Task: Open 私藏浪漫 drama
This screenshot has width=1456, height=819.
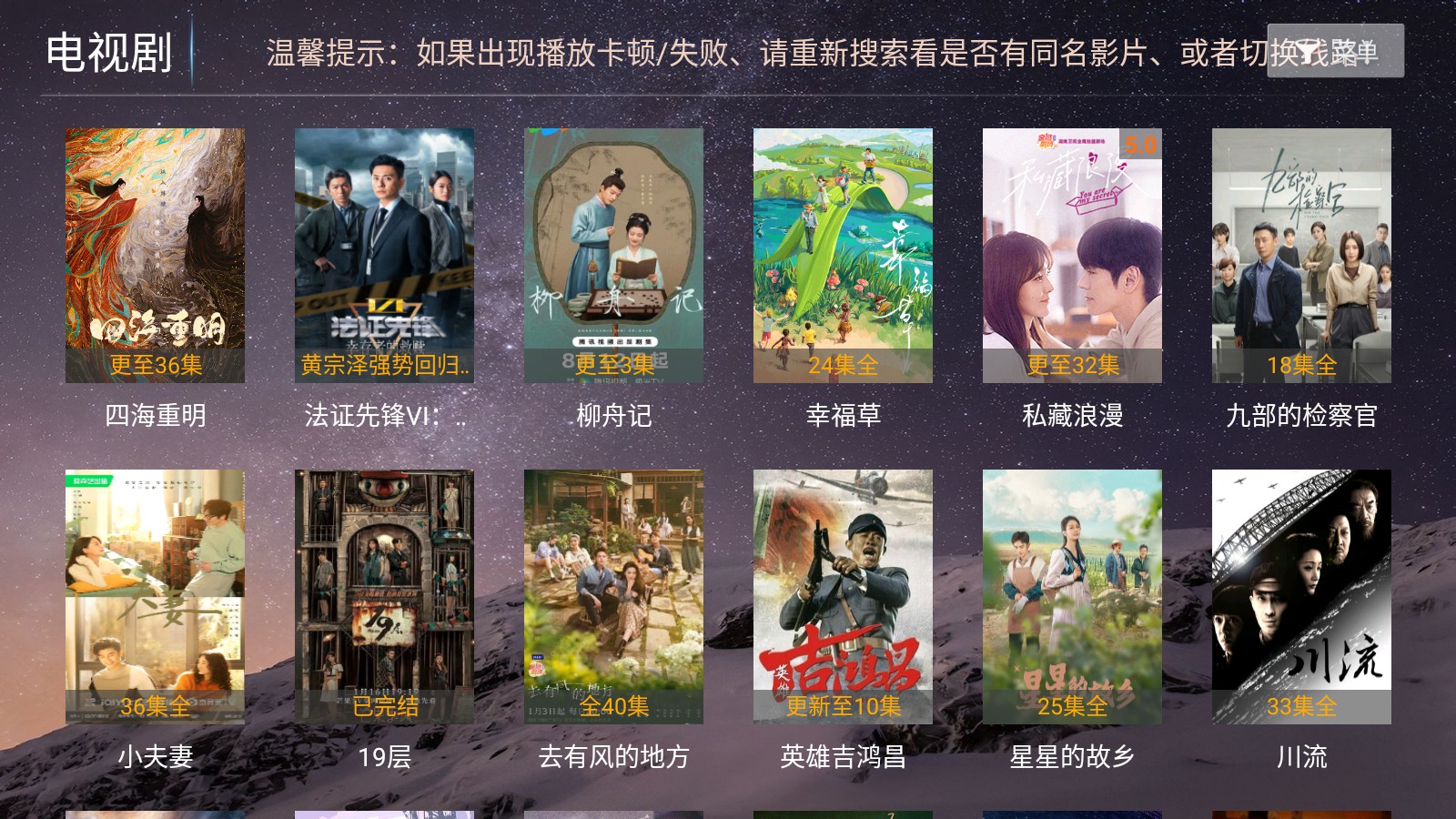Action: pos(1072,256)
